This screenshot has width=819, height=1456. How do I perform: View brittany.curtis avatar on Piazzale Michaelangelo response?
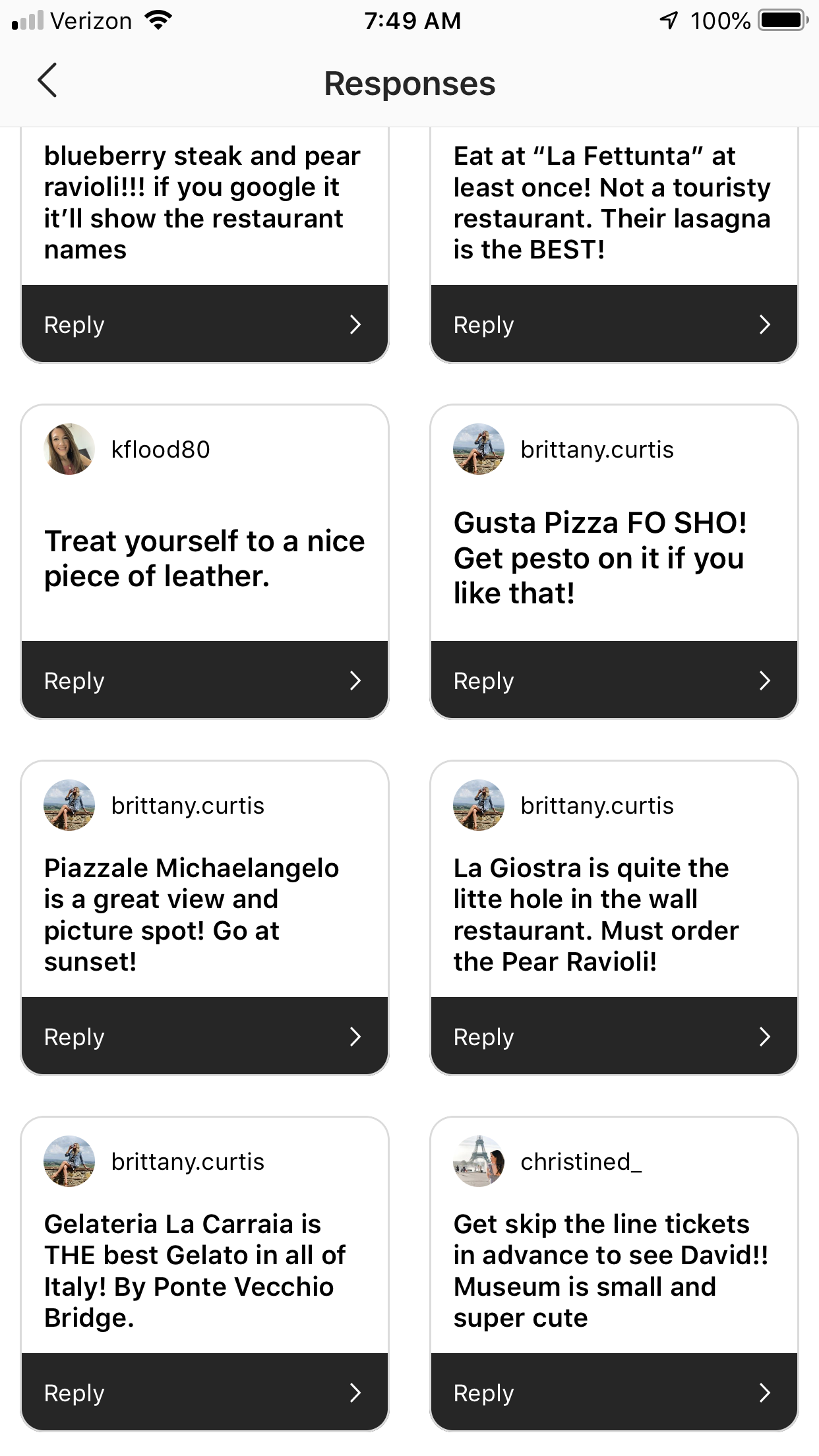(69, 805)
